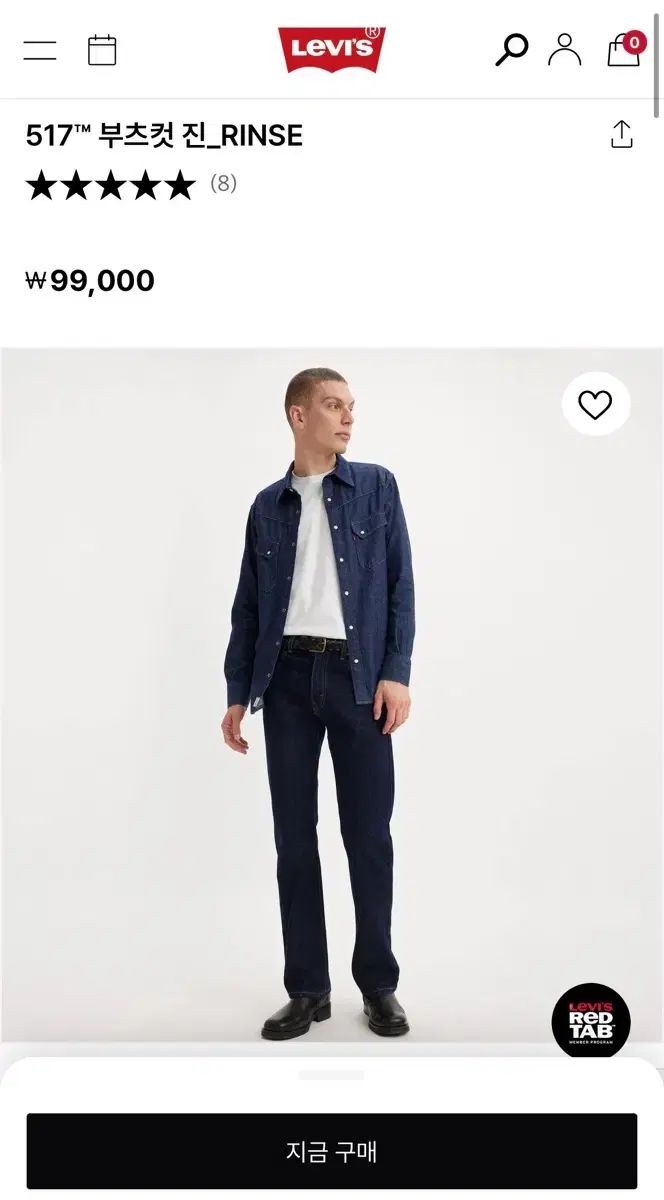Open the hamburger menu
Image resolution: width=664 pixels, height=1200 pixels.
pos(40,50)
